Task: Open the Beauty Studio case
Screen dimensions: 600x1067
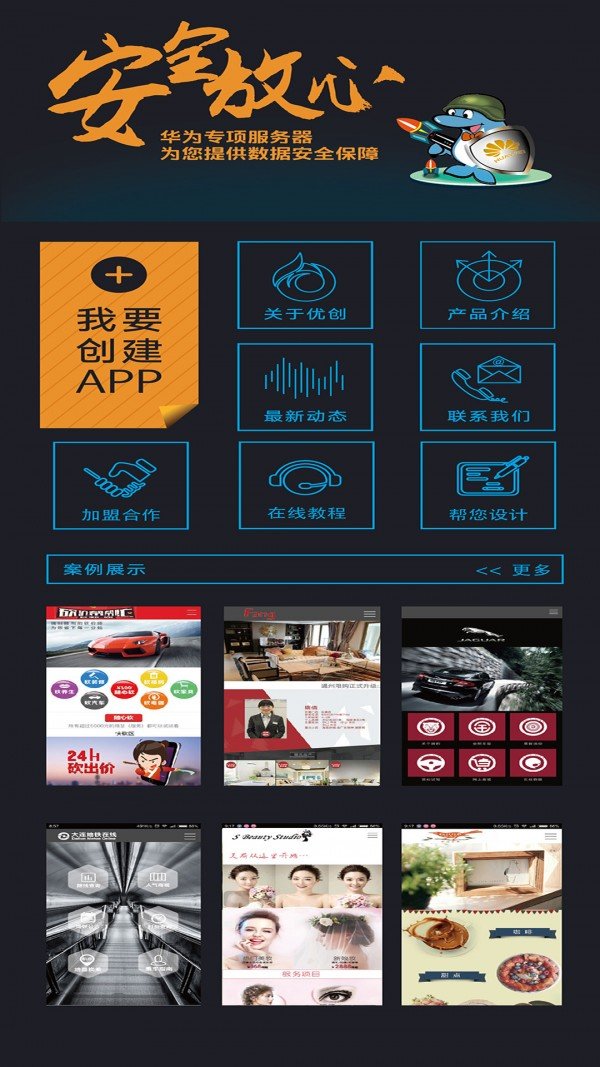Action: click(302, 914)
